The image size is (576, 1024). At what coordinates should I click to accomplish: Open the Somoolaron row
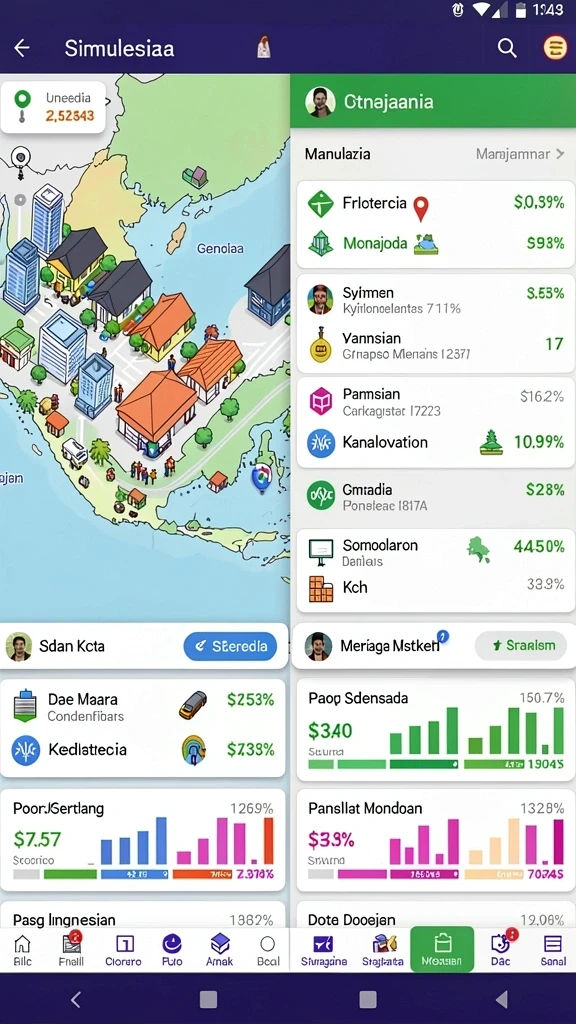(x=436, y=552)
